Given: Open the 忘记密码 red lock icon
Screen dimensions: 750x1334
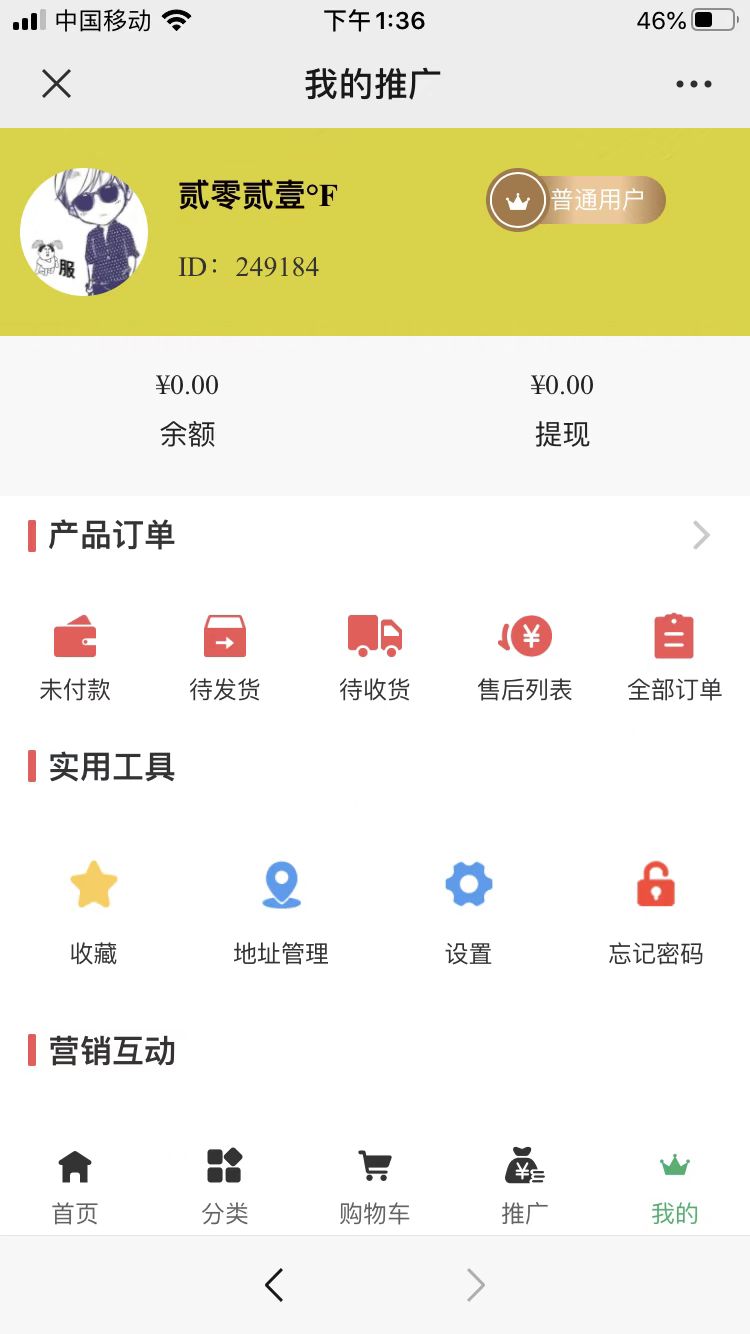Looking at the screenshot, I should click(x=655, y=885).
